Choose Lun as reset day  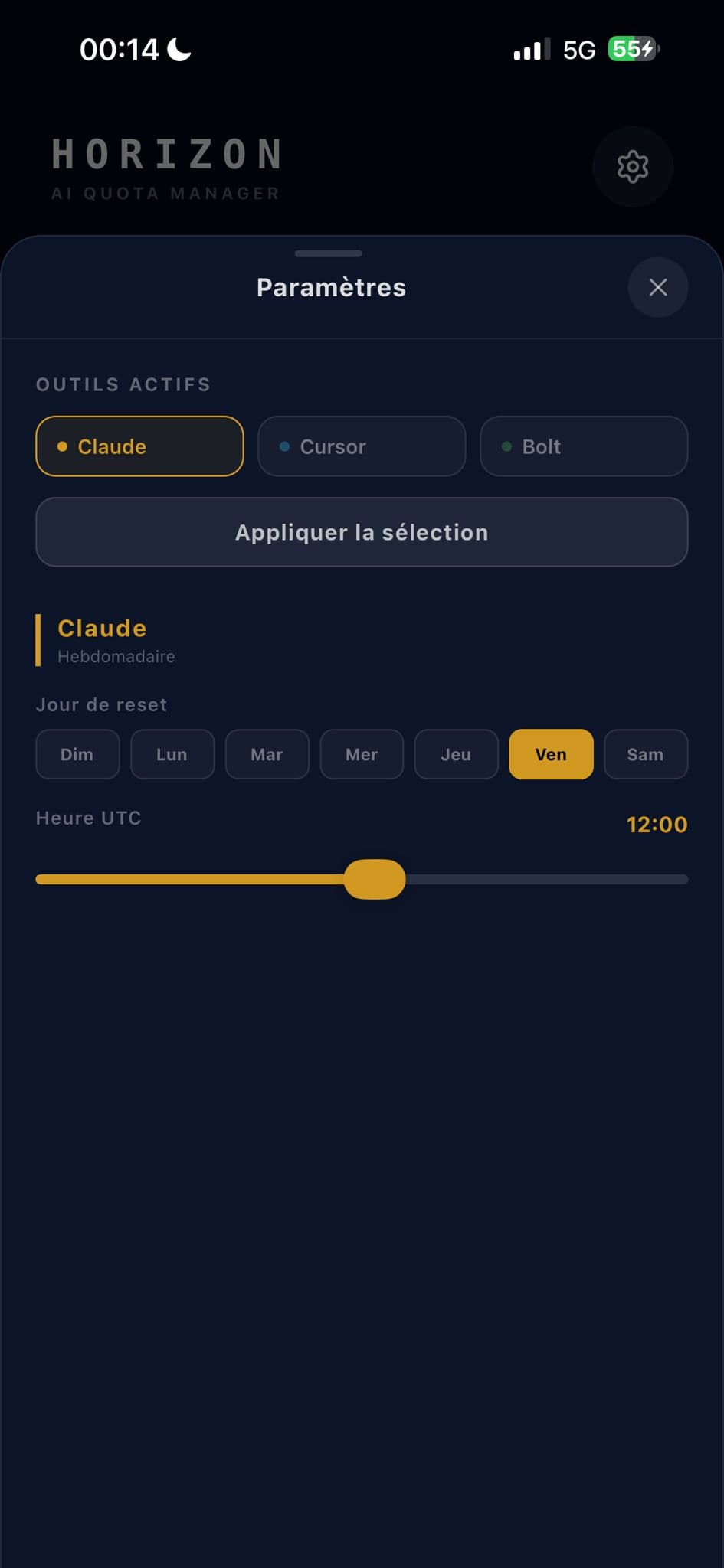172,754
